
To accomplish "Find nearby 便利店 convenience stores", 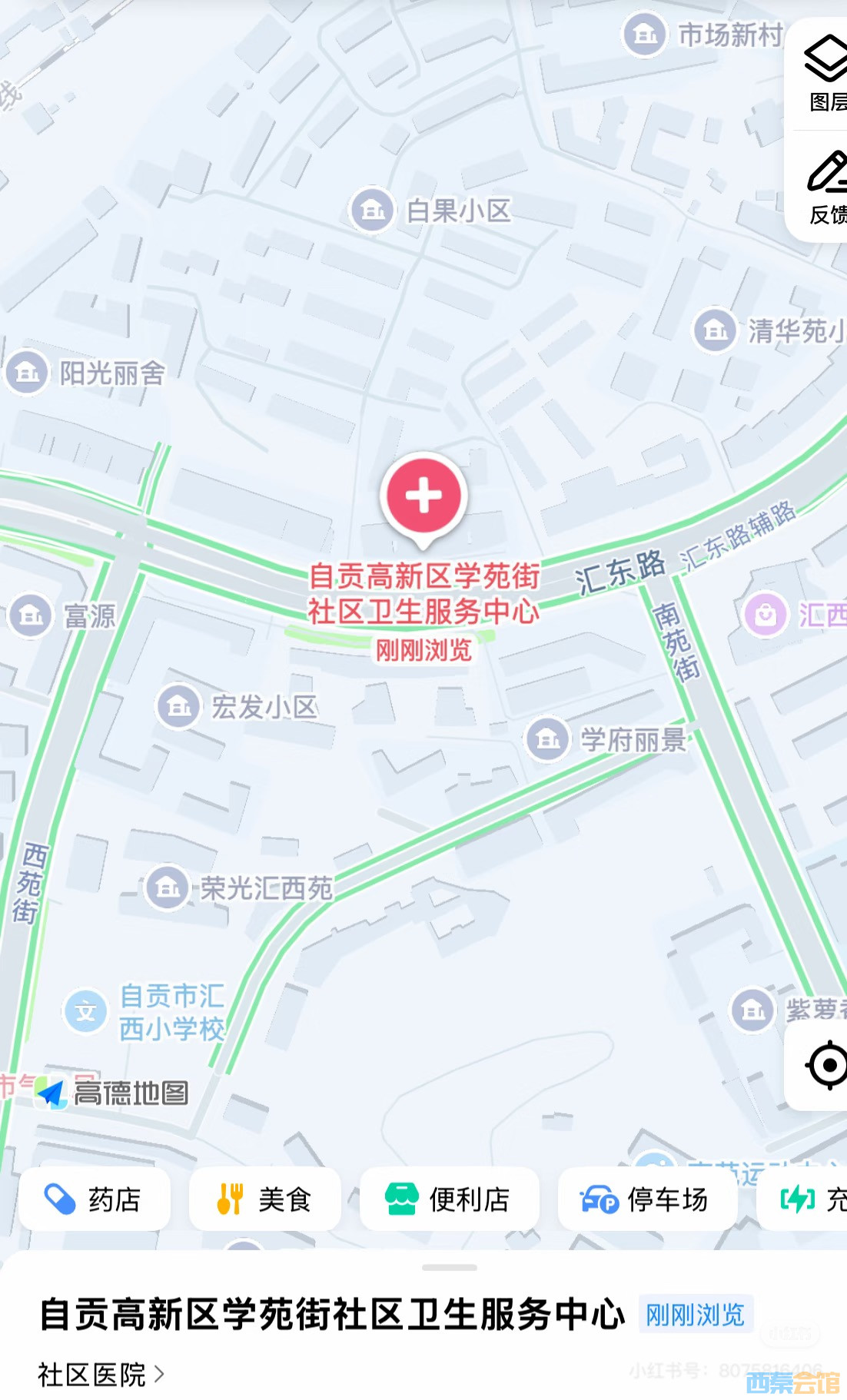I will [449, 1199].
